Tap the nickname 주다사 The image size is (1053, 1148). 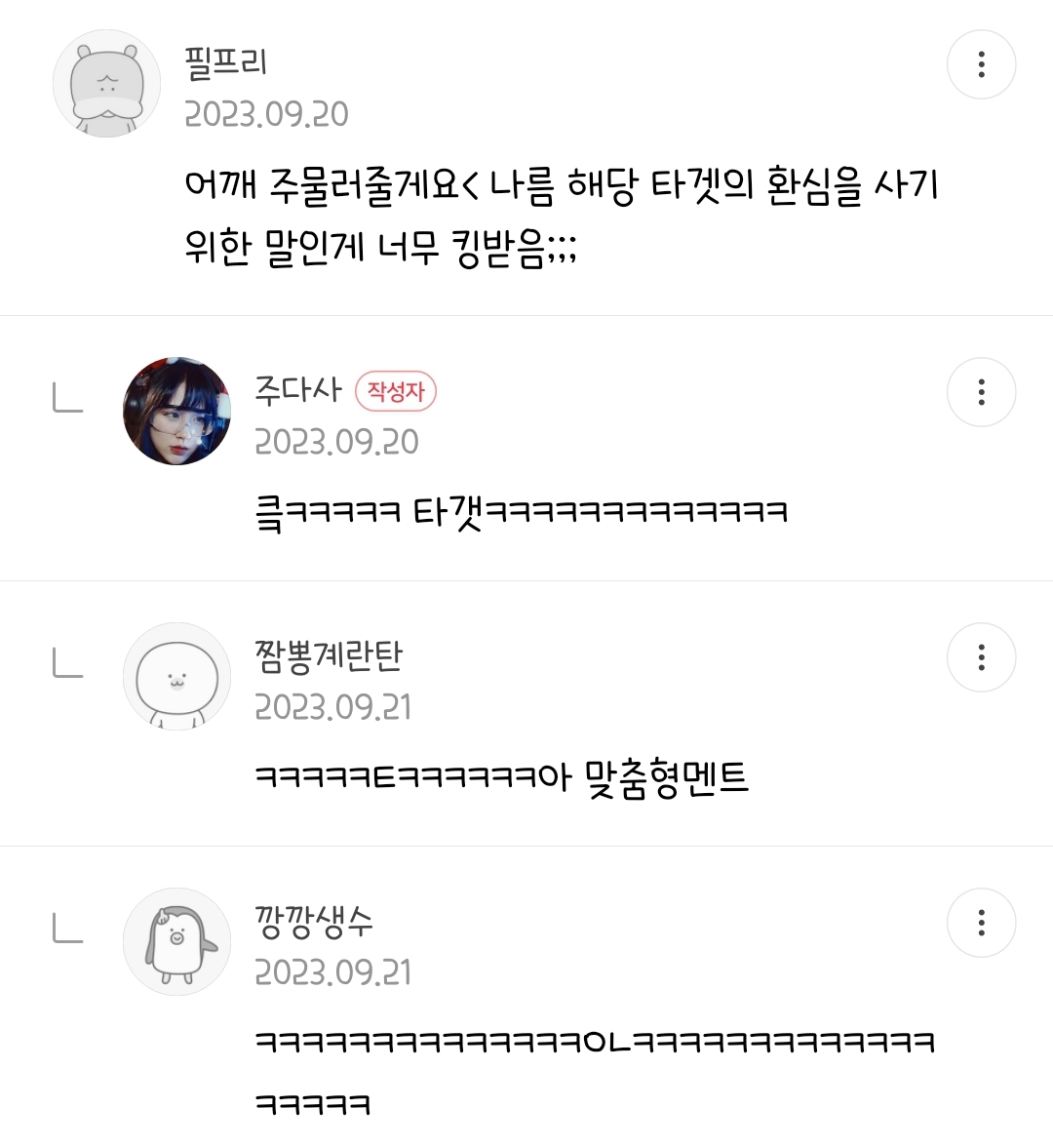pos(298,389)
